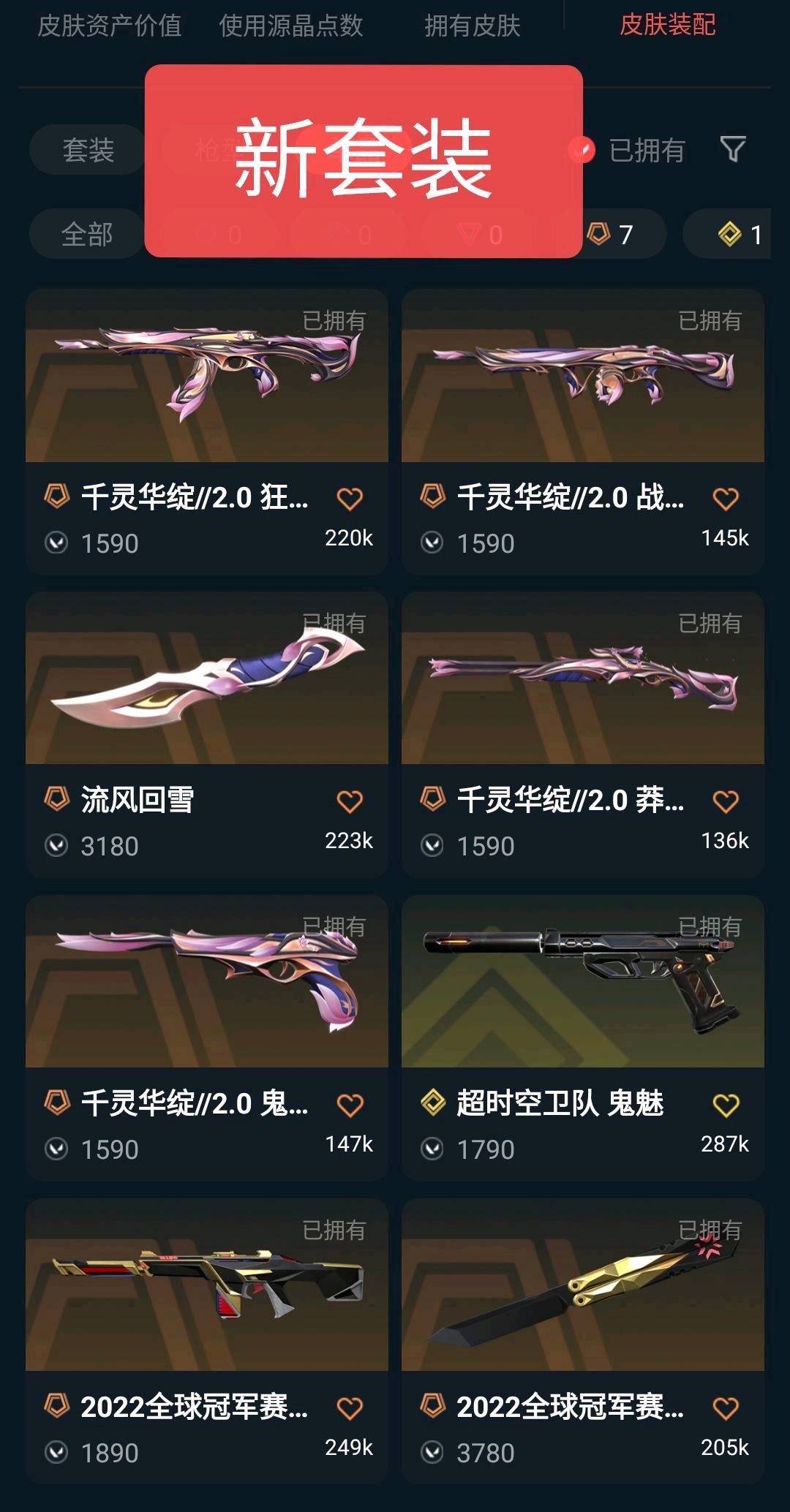Open the 流风回雪 knife skin card
Viewport: 790px width, 1512px height.
(x=207, y=734)
